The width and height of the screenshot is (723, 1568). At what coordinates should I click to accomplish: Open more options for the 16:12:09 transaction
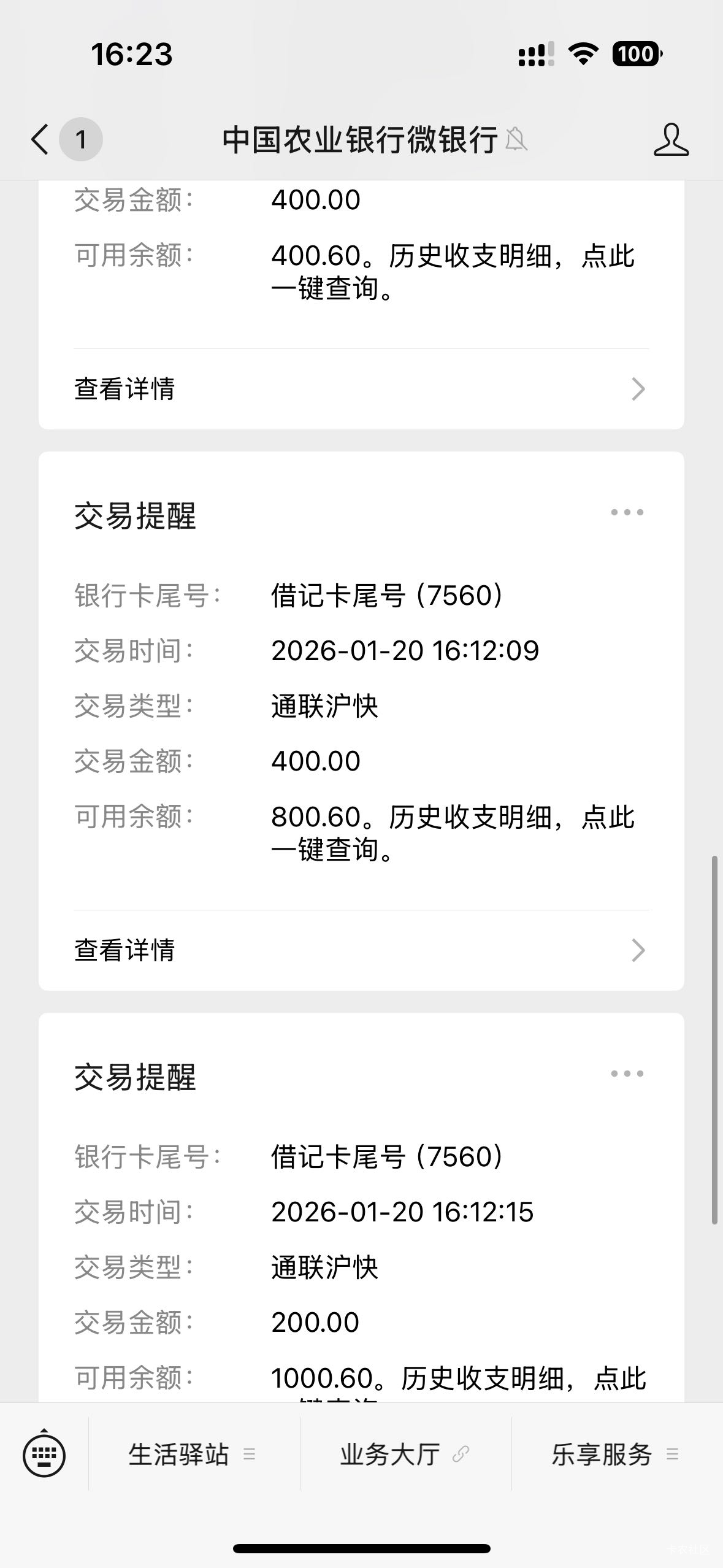(627, 512)
